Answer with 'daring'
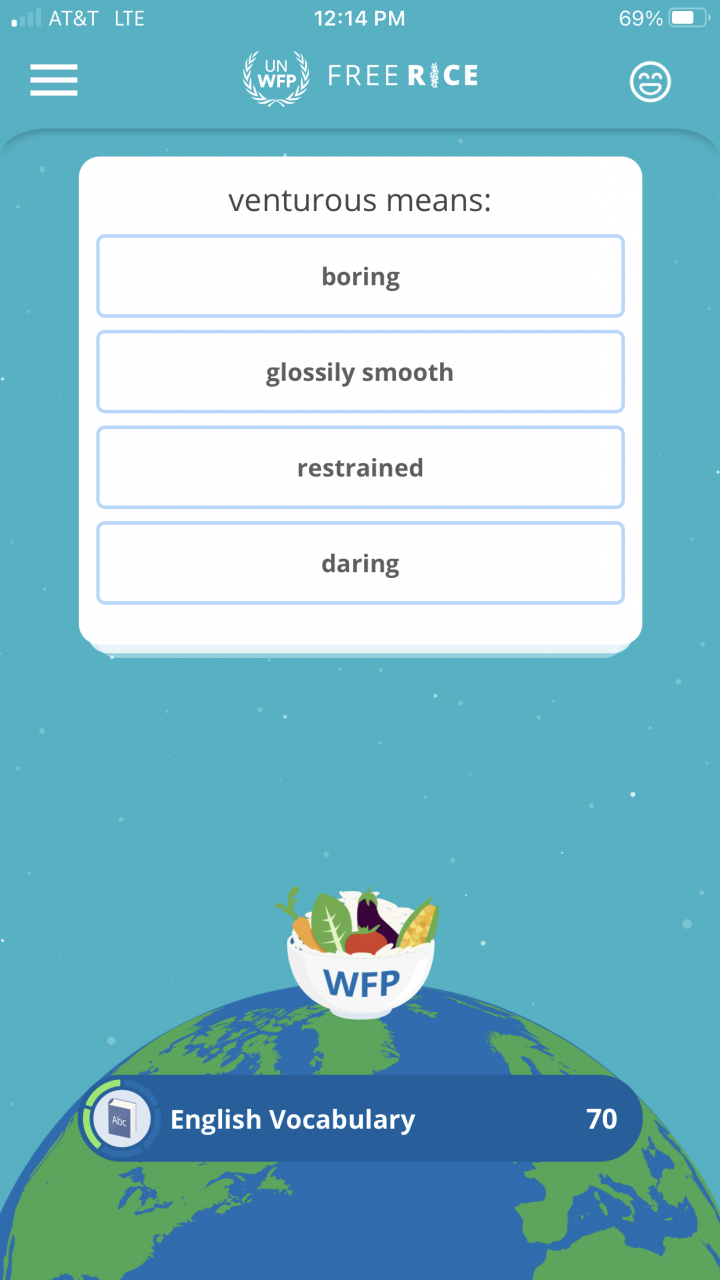 pyautogui.click(x=360, y=564)
